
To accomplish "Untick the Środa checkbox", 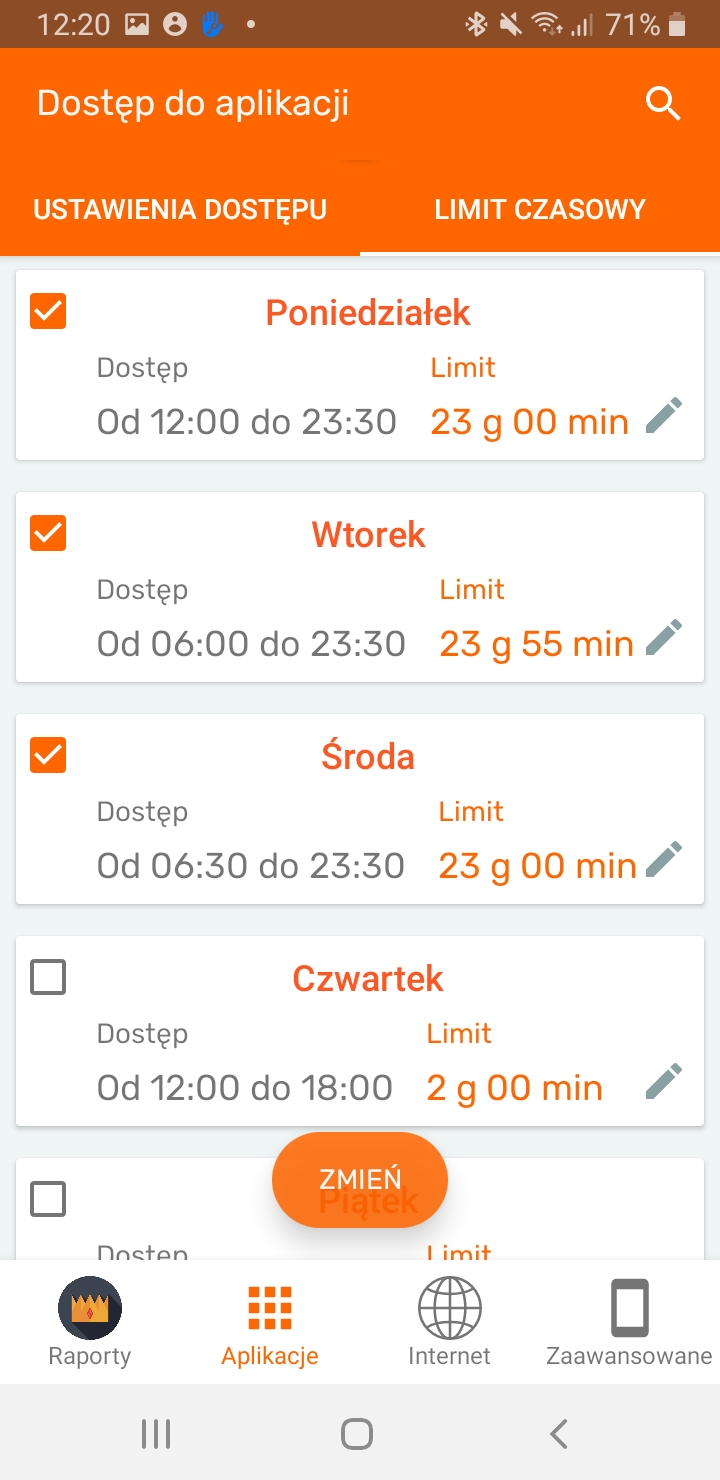I will coord(48,755).
